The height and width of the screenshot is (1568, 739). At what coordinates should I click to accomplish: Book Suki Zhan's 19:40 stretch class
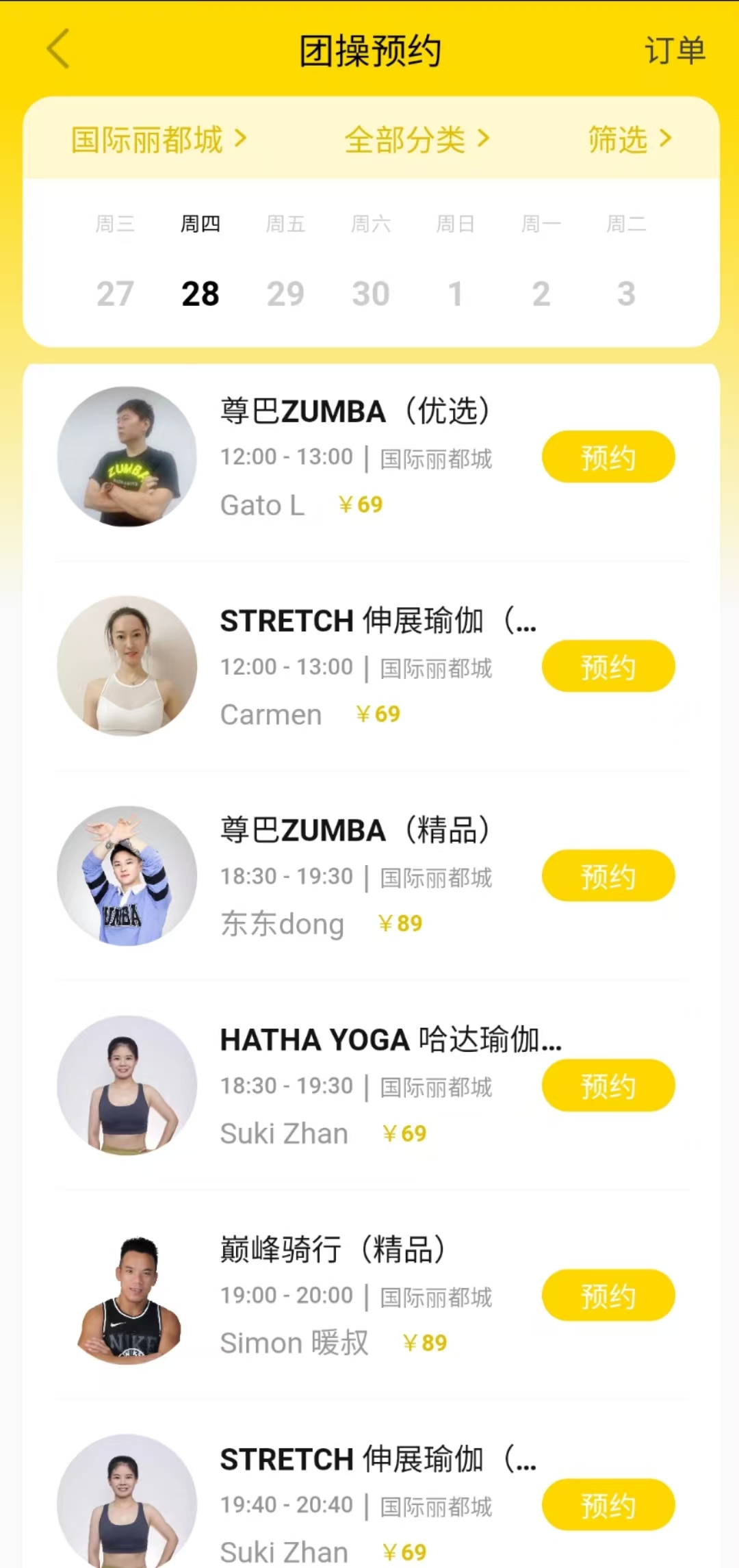[x=608, y=1505]
